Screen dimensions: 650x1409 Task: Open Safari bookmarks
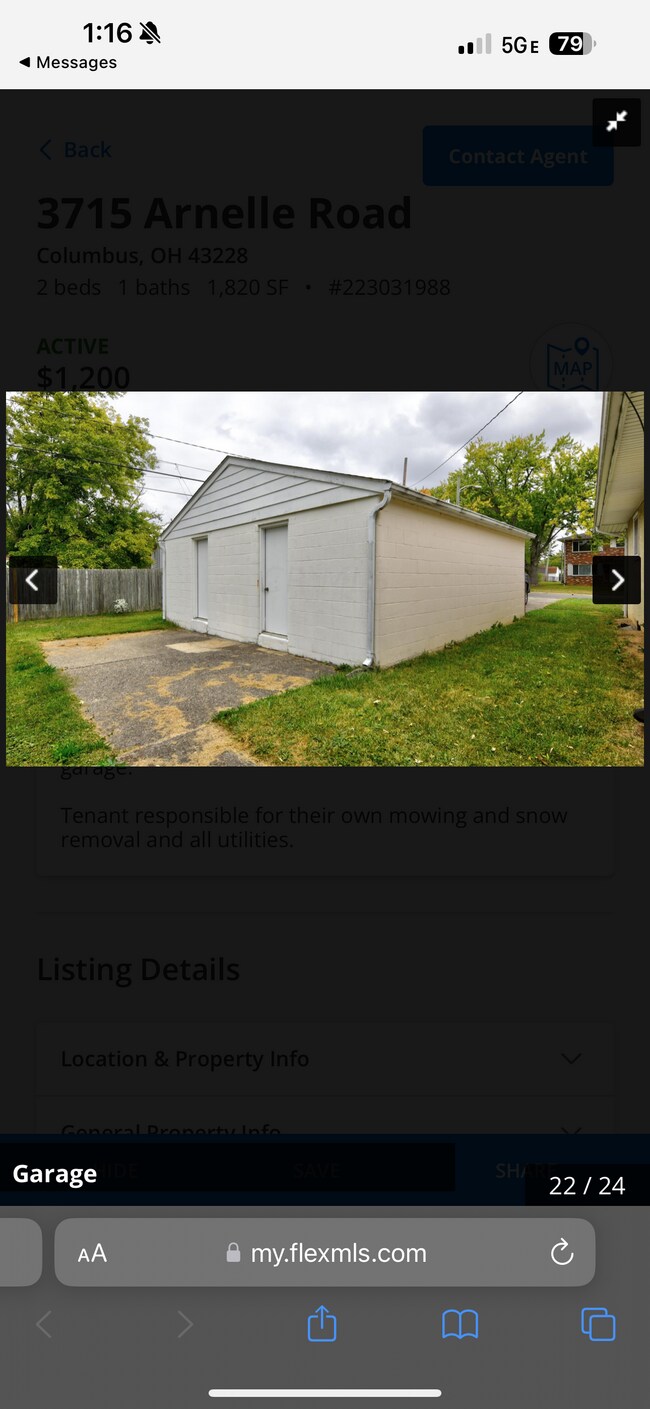[x=460, y=1324]
